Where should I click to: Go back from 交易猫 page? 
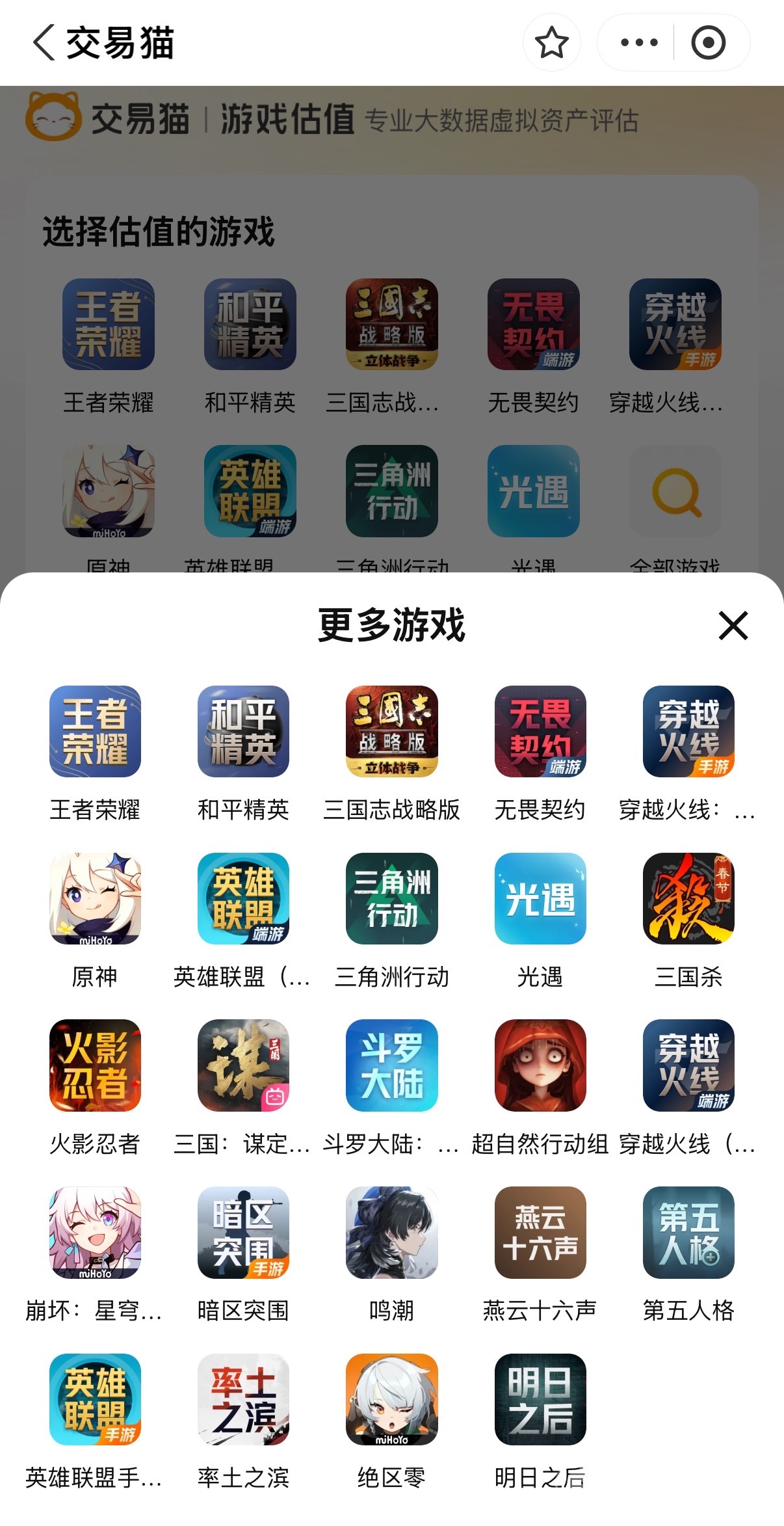[44, 43]
